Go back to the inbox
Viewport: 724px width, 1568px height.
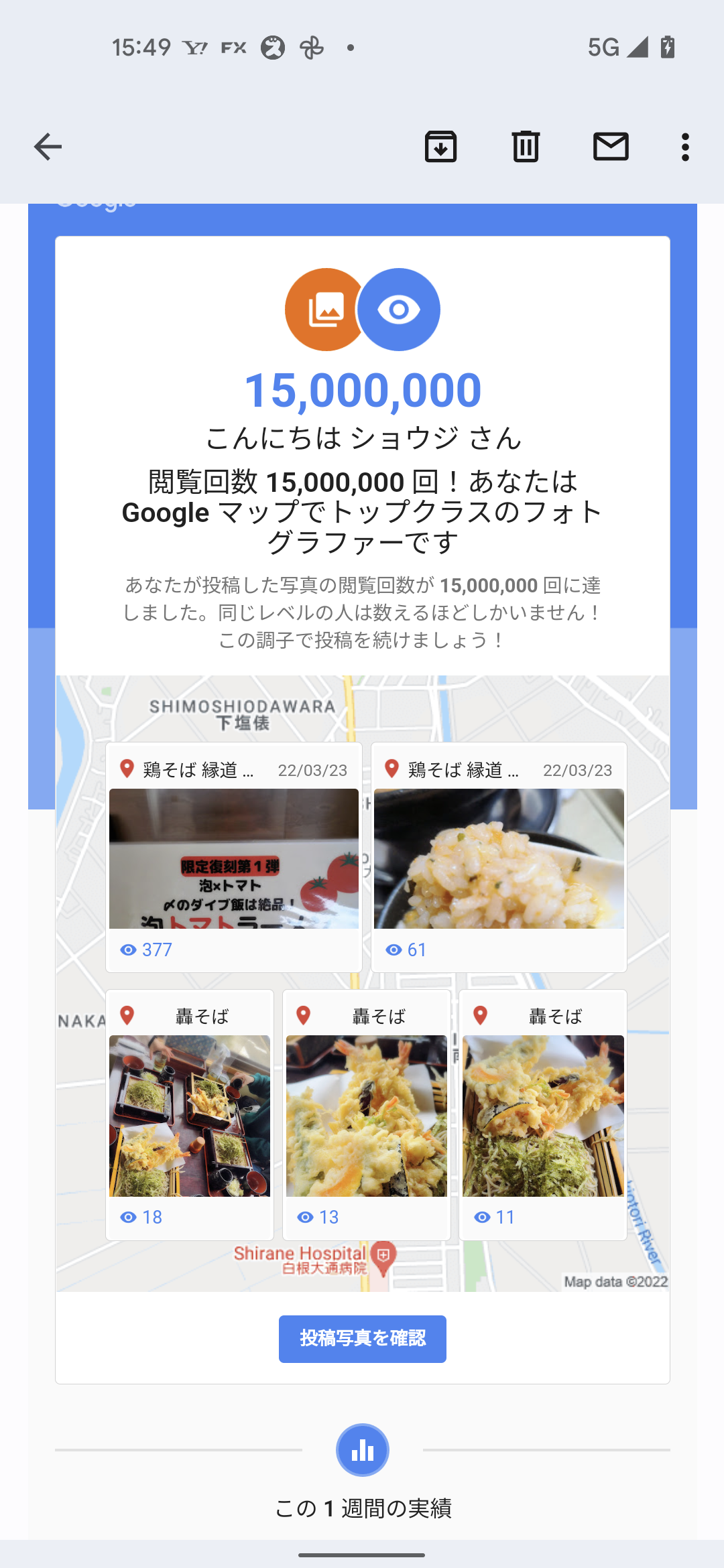tap(48, 147)
